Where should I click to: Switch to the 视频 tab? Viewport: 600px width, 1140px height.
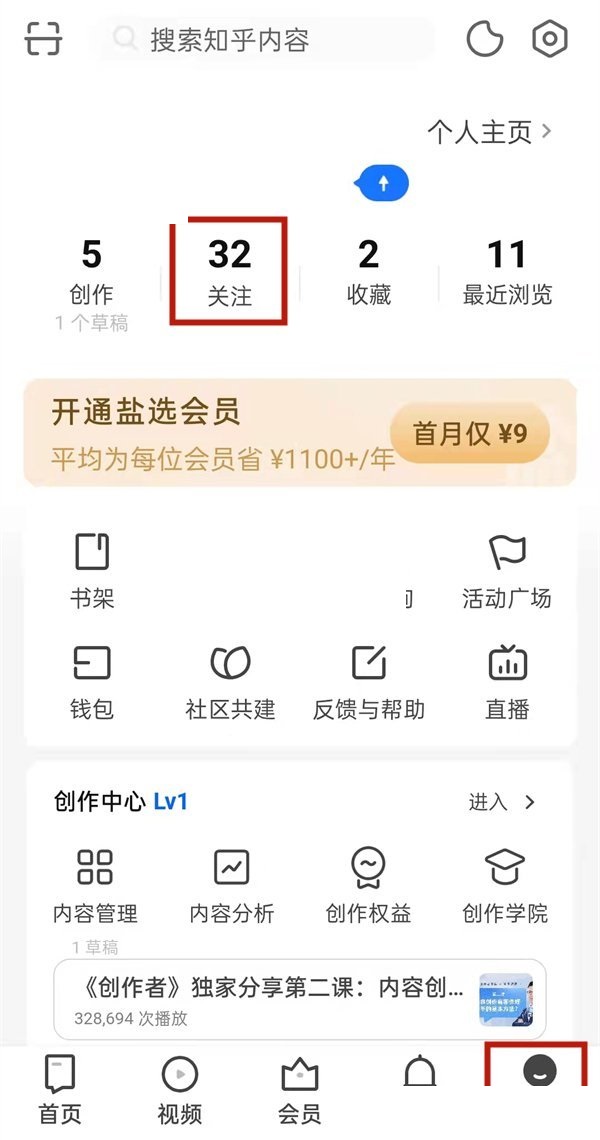point(180,1088)
